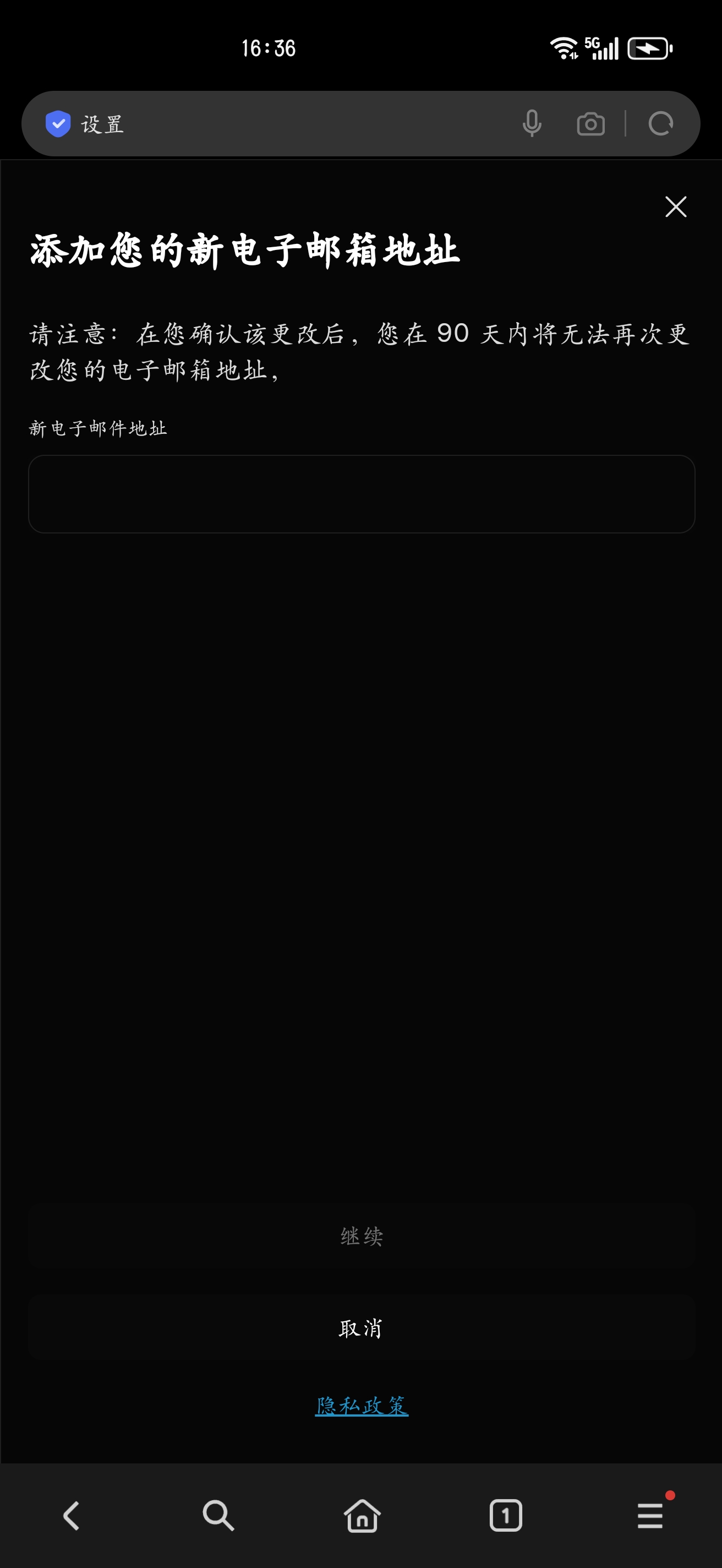The width and height of the screenshot is (722, 1568).
Task: Reload the page with the refresh icon
Action: coord(660,124)
